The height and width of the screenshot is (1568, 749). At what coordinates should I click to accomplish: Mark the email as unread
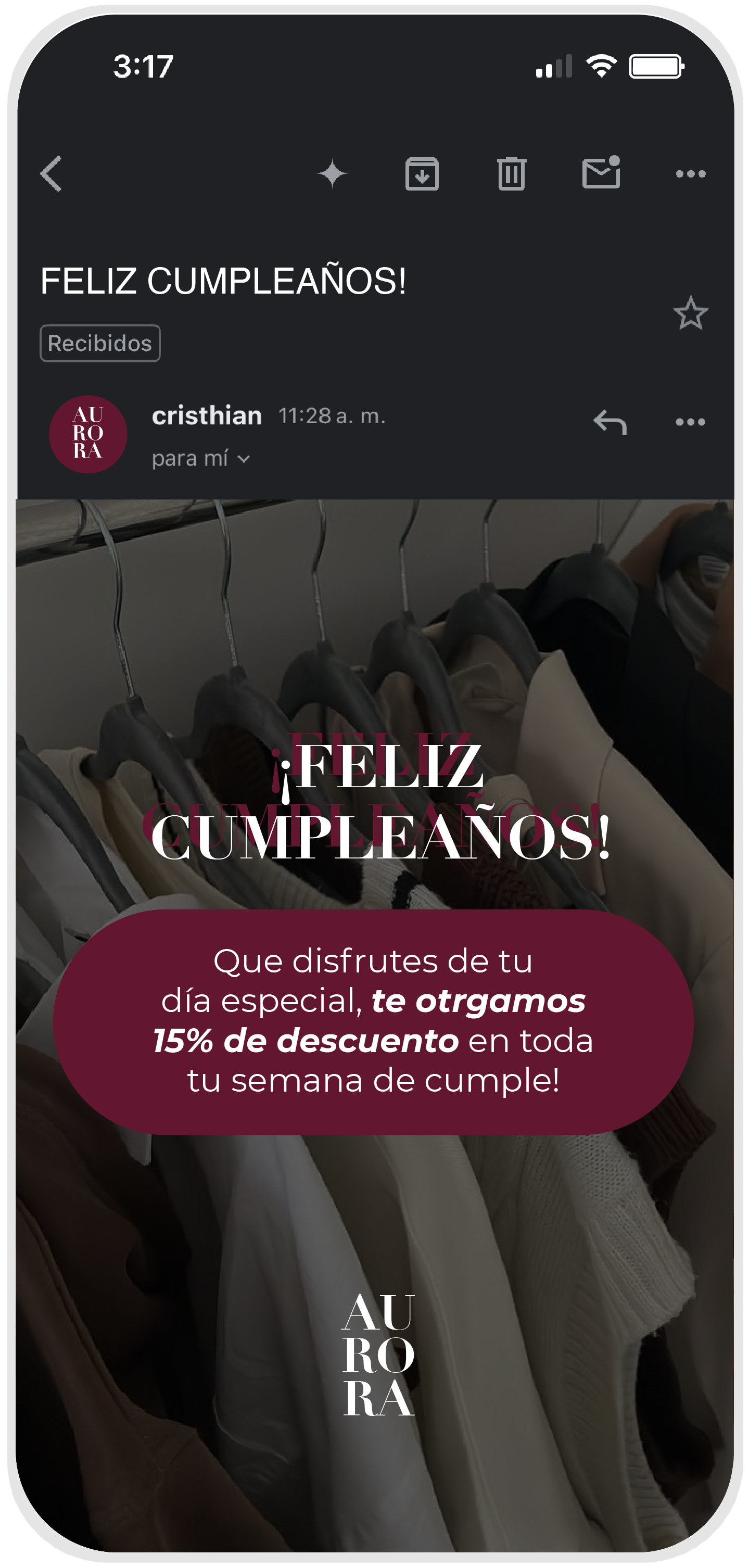(x=601, y=173)
